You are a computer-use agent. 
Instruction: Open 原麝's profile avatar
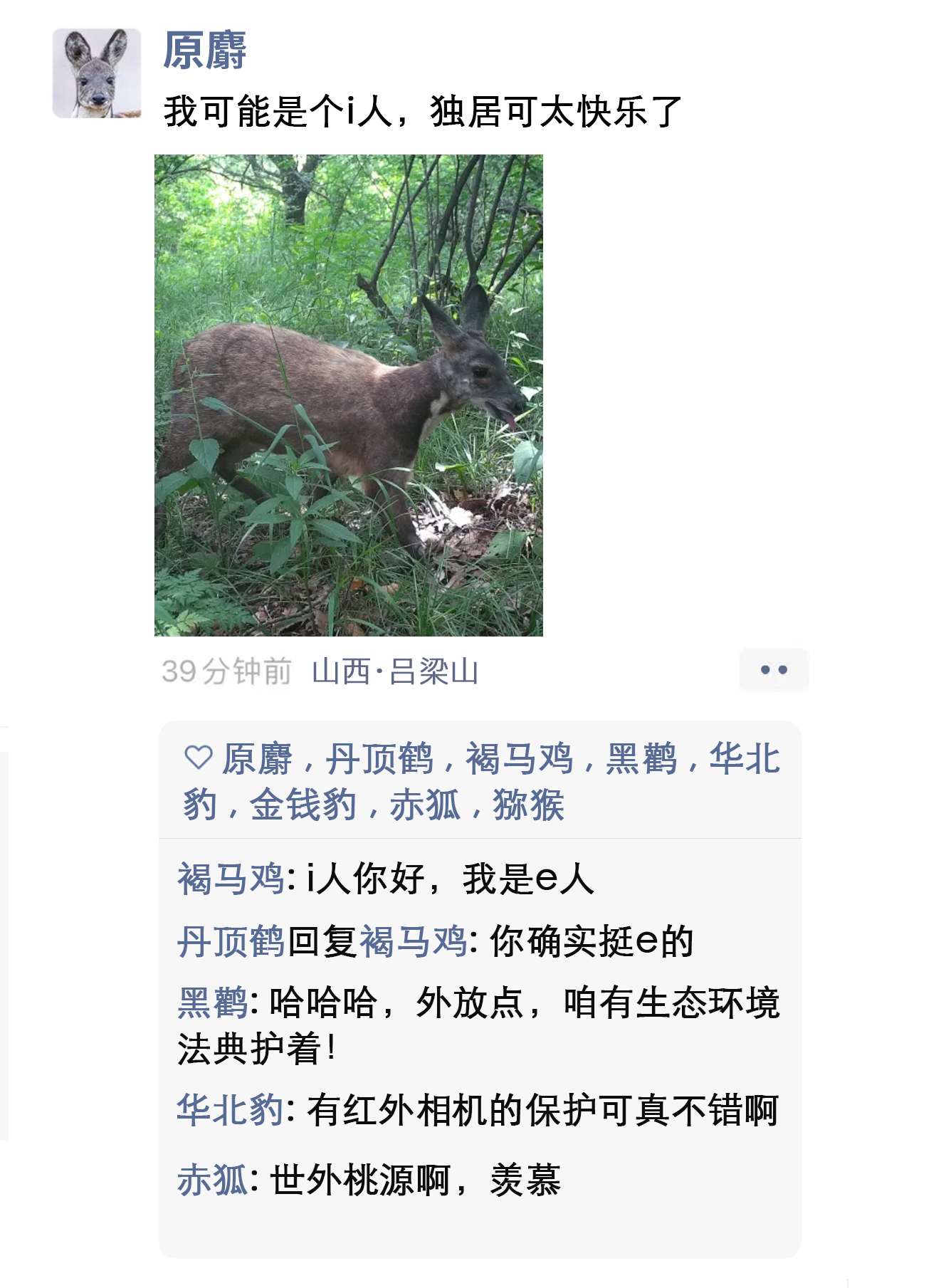[97, 73]
